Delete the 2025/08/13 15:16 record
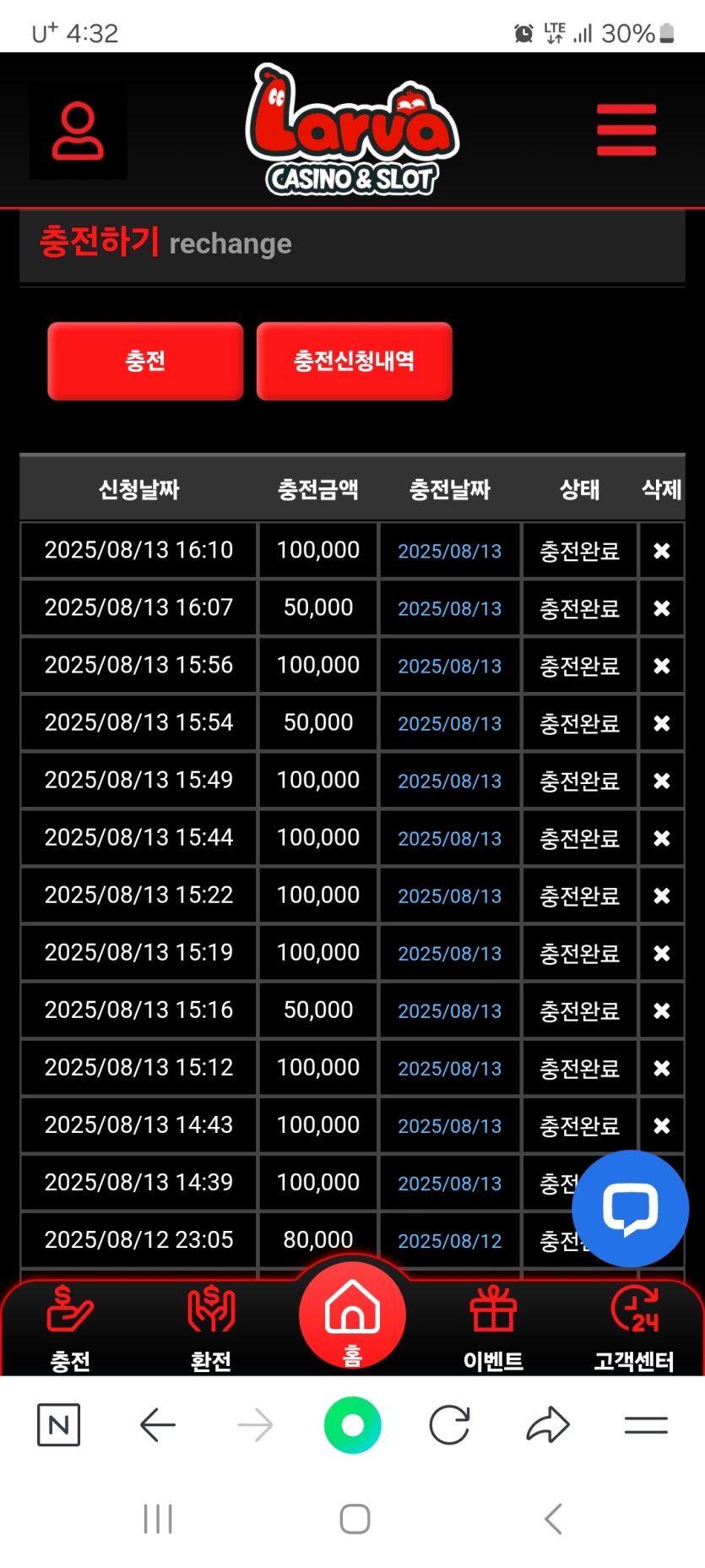This screenshot has height=1568, width=705. [x=662, y=1010]
